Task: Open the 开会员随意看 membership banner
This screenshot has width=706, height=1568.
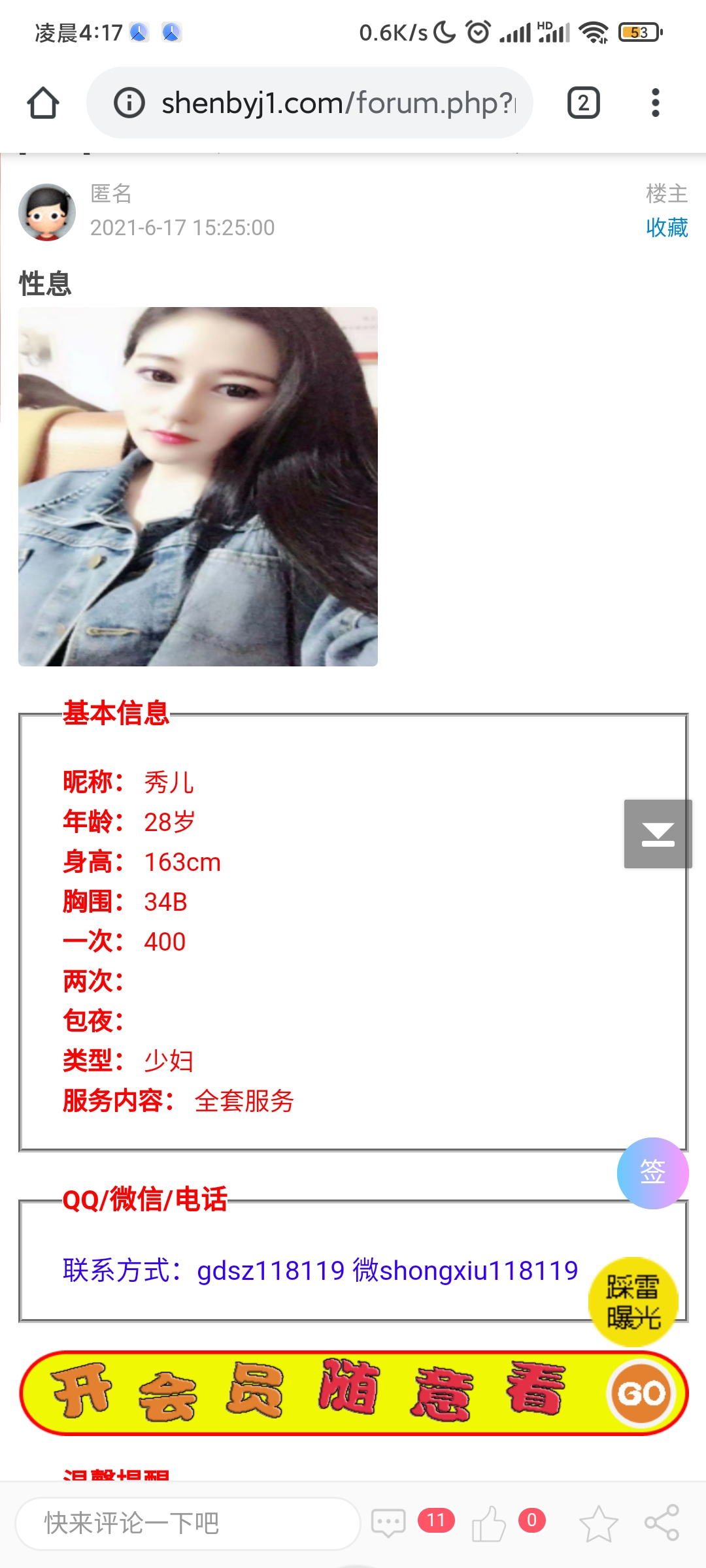Action: pyautogui.click(x=353, y=1393)
